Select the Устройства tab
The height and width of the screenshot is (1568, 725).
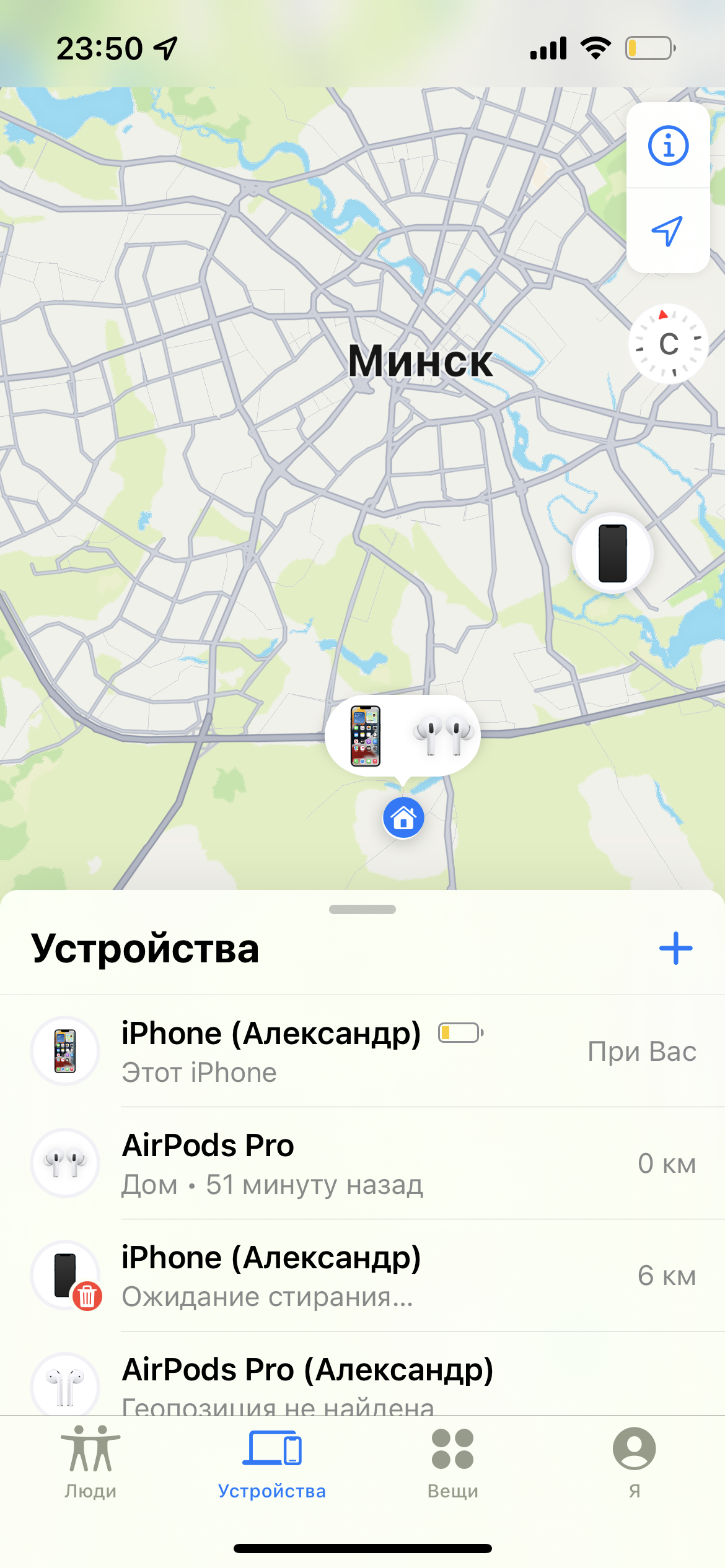(x=272, y=1461)
